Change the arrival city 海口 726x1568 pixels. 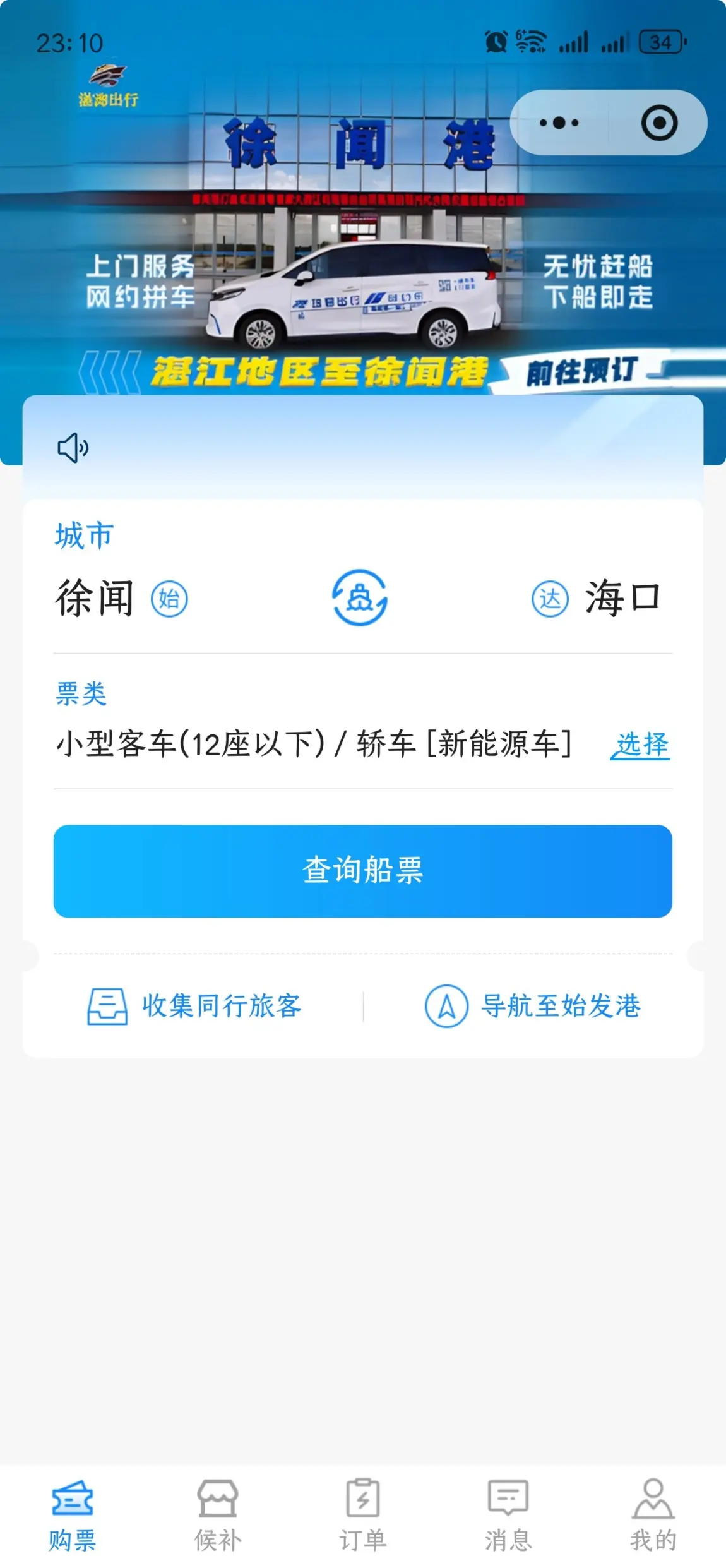click(622, 598)
